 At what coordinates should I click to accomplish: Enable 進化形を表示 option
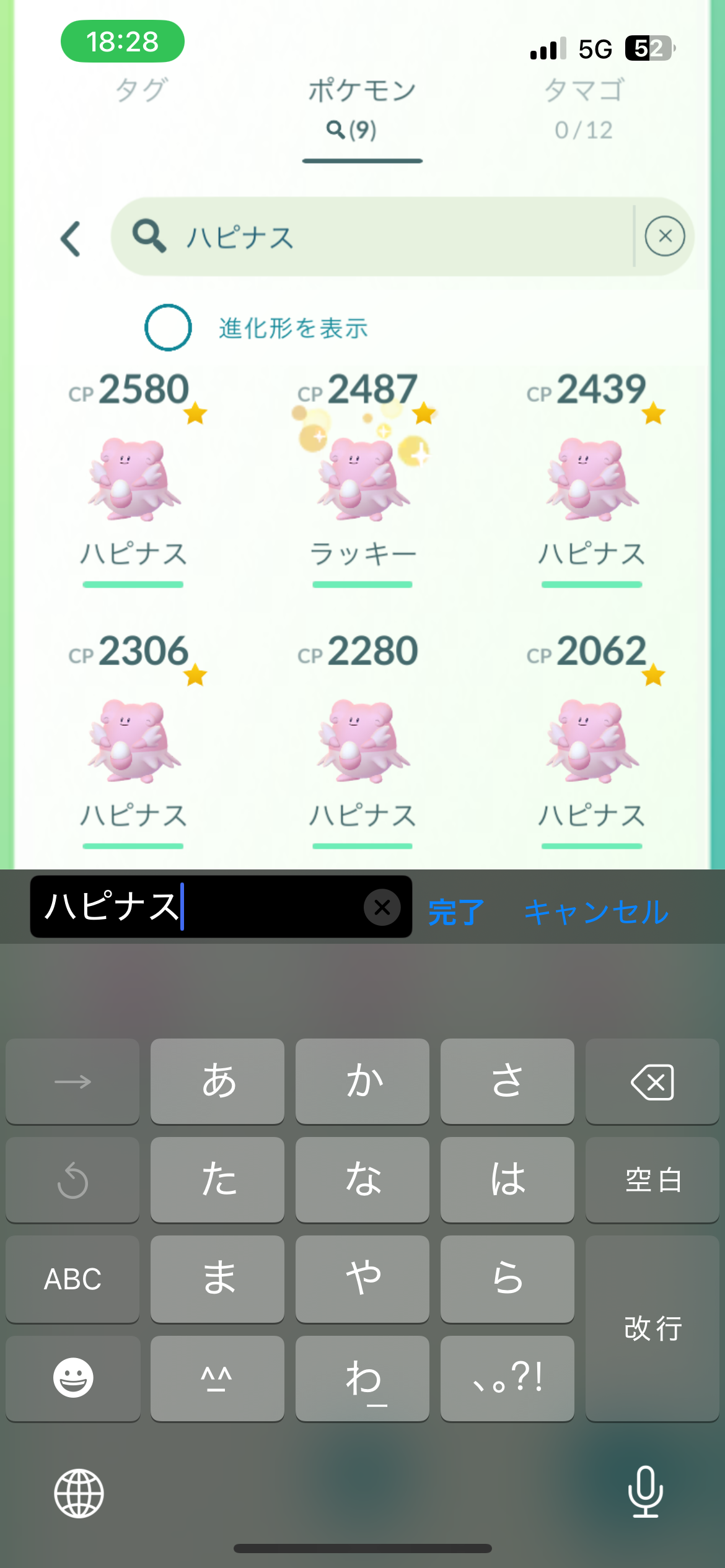(x=168, y=328)
